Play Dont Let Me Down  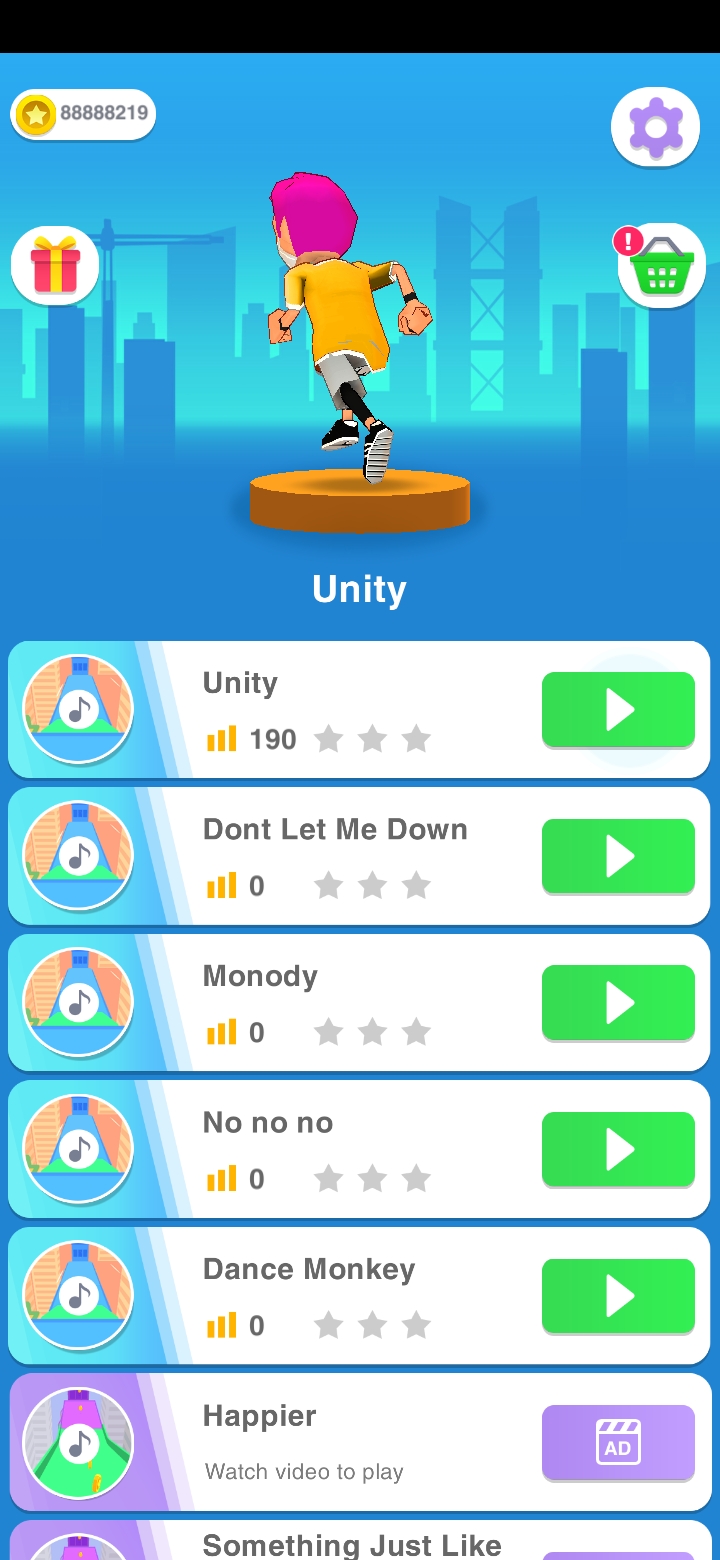(618, 856)
